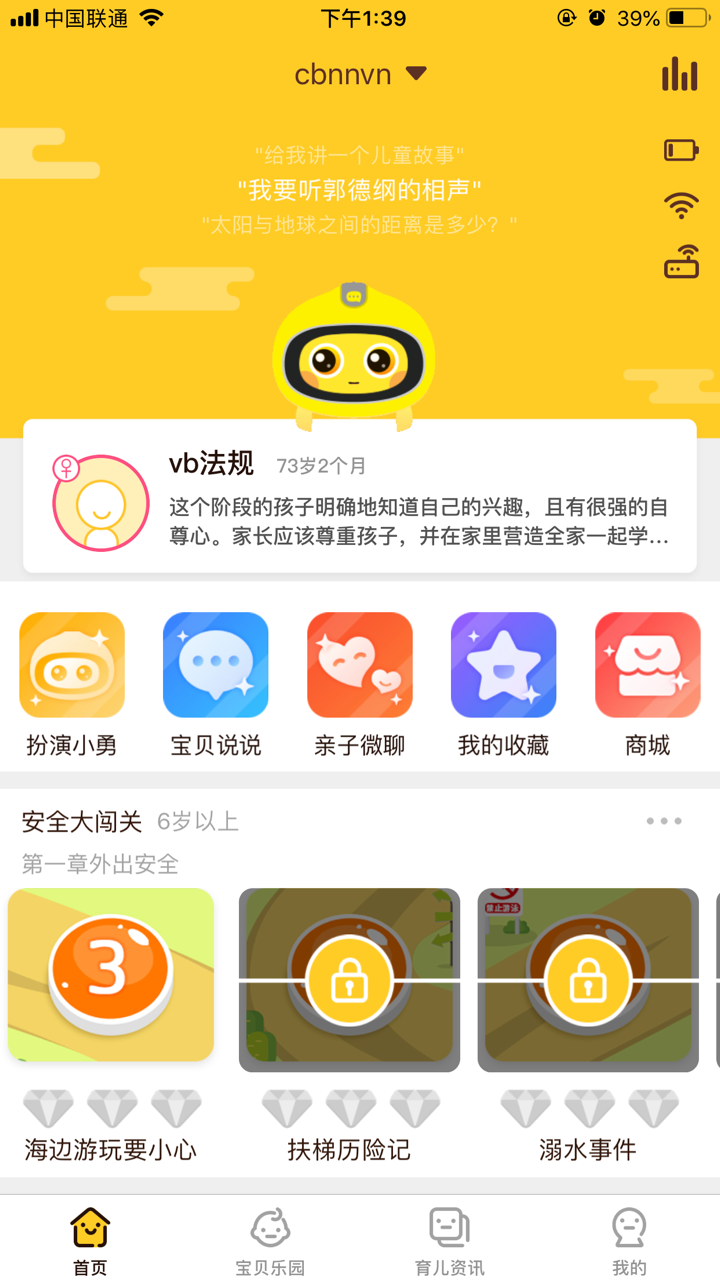Open 亲子微聊 parent-child chat
This screenshot has width=720, height=1280.
click(359, 664)
